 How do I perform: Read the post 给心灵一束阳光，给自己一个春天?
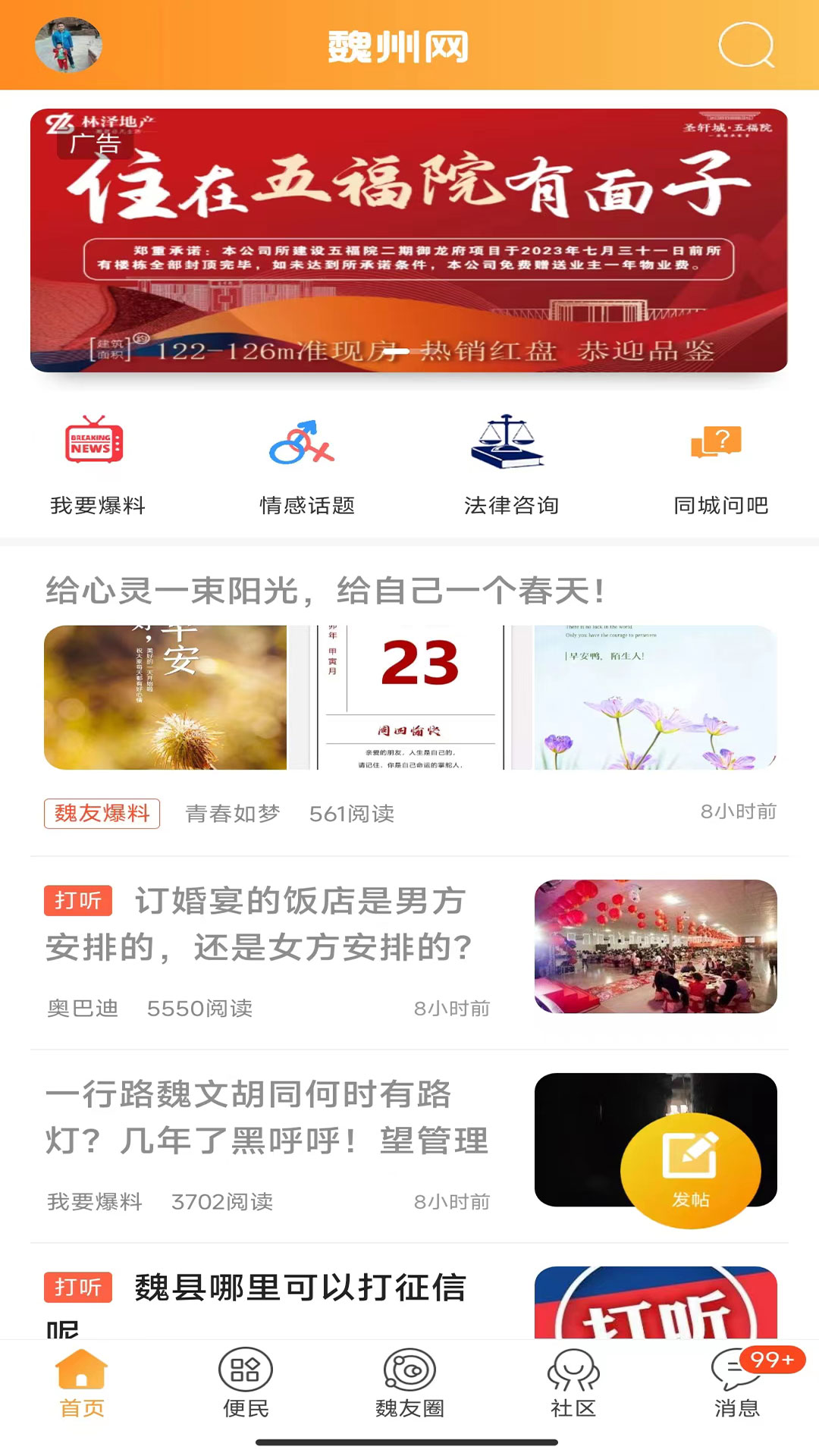point(326,591)
